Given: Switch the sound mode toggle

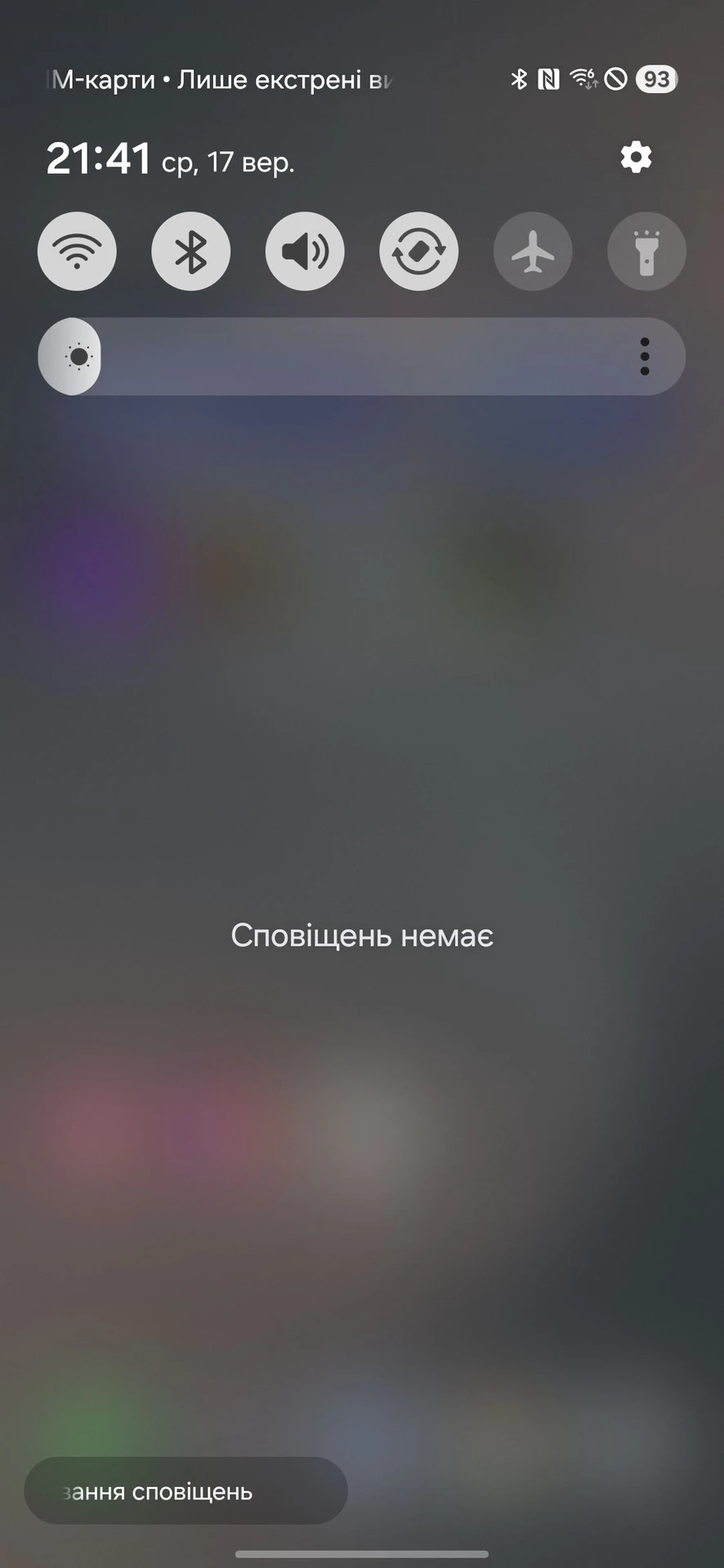Looking at the screenshot, I should click(305, 252).
